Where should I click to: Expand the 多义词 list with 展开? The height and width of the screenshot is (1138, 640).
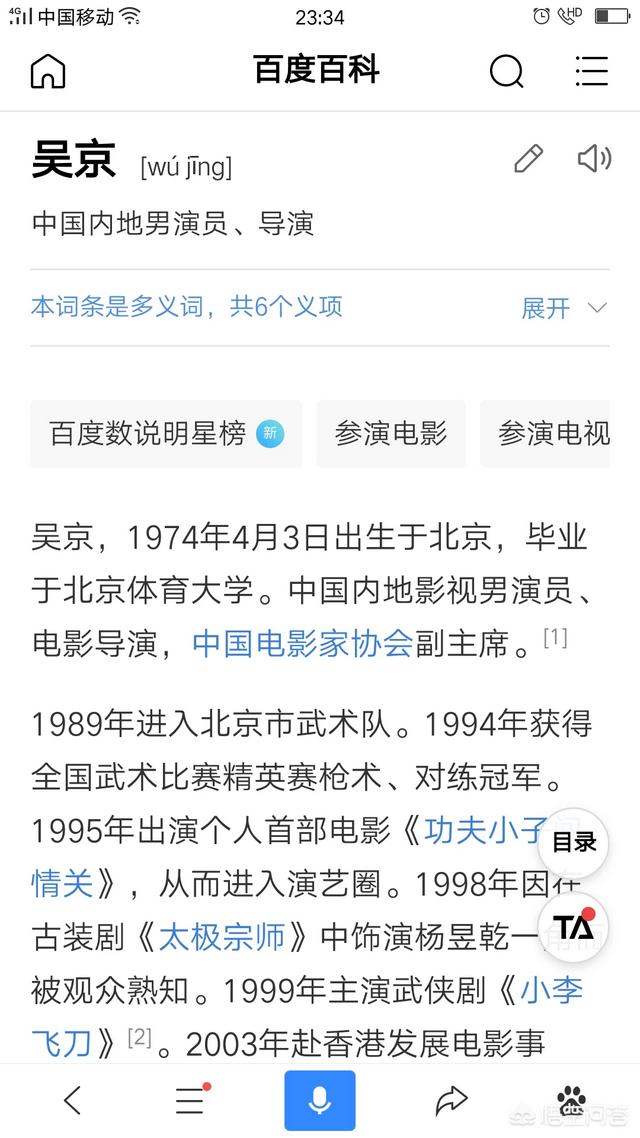click(x=564, y=308)
